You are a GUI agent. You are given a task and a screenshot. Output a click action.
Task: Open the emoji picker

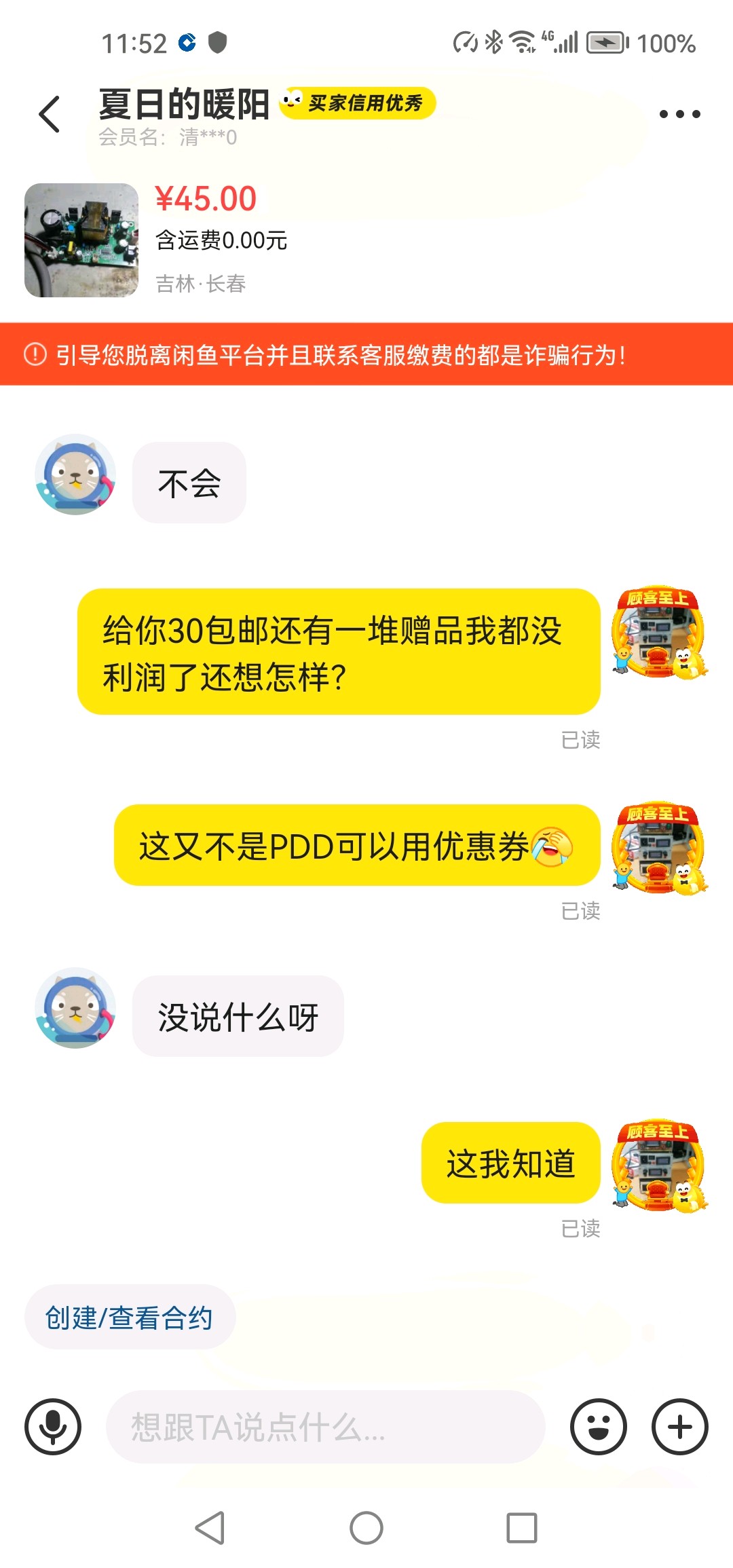click(x=599, y=1427)
